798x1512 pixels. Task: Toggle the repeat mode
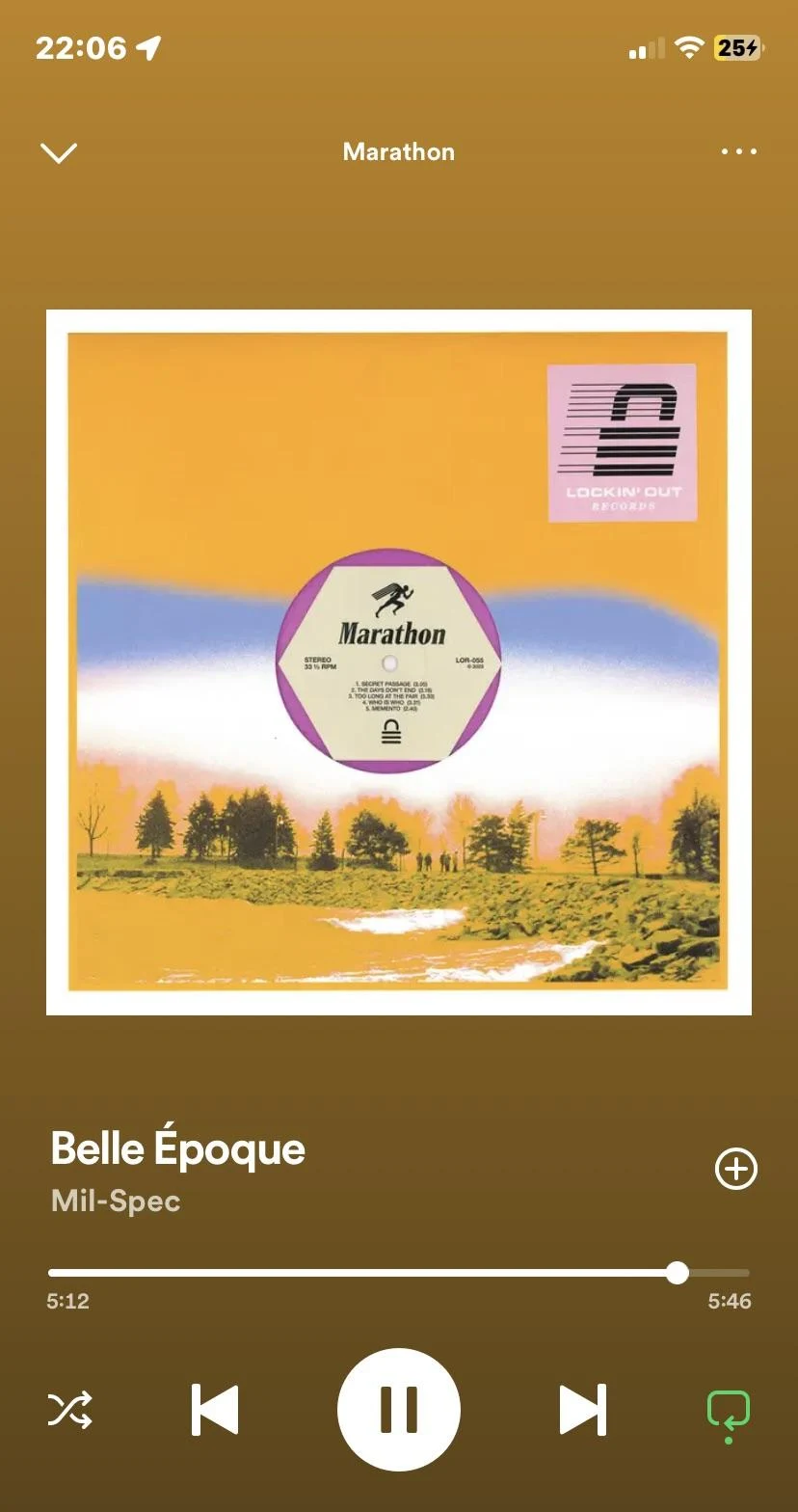click(x=729, y=1412)
